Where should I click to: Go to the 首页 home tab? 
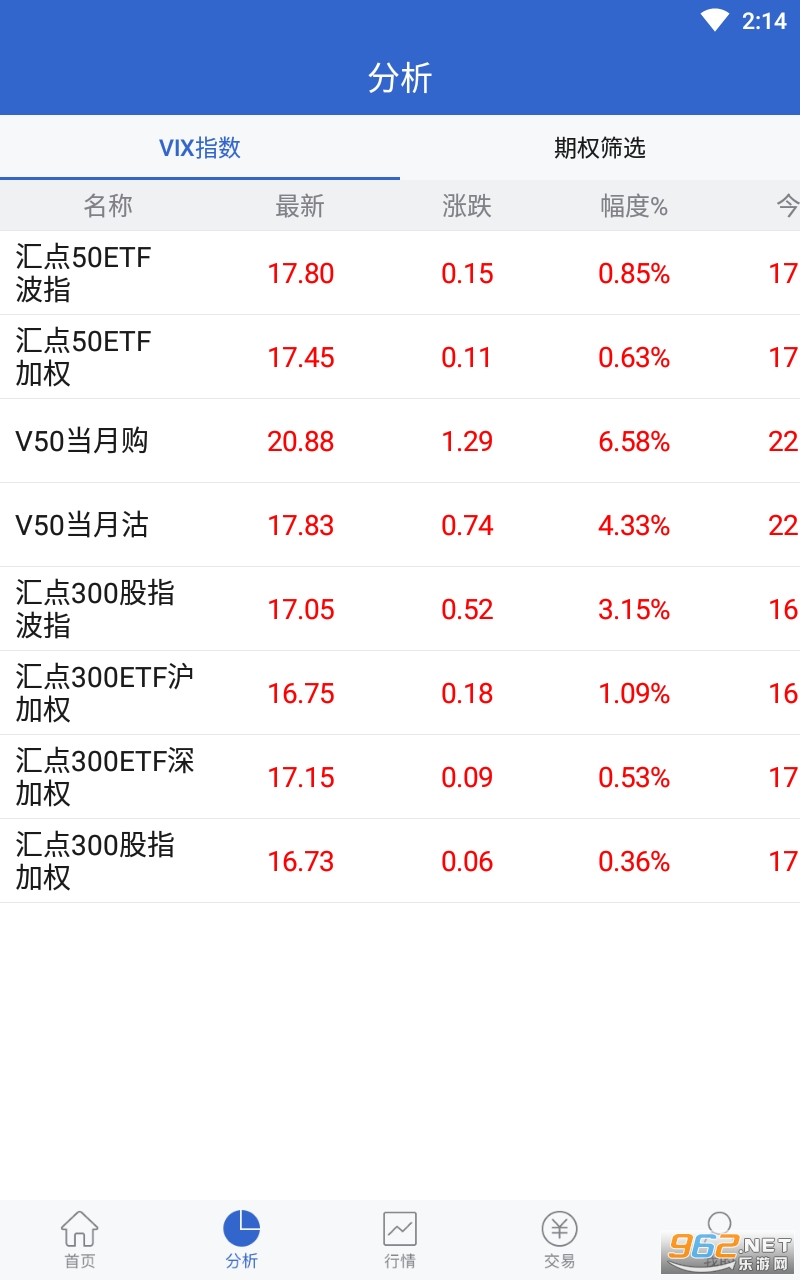[80, 1240]
